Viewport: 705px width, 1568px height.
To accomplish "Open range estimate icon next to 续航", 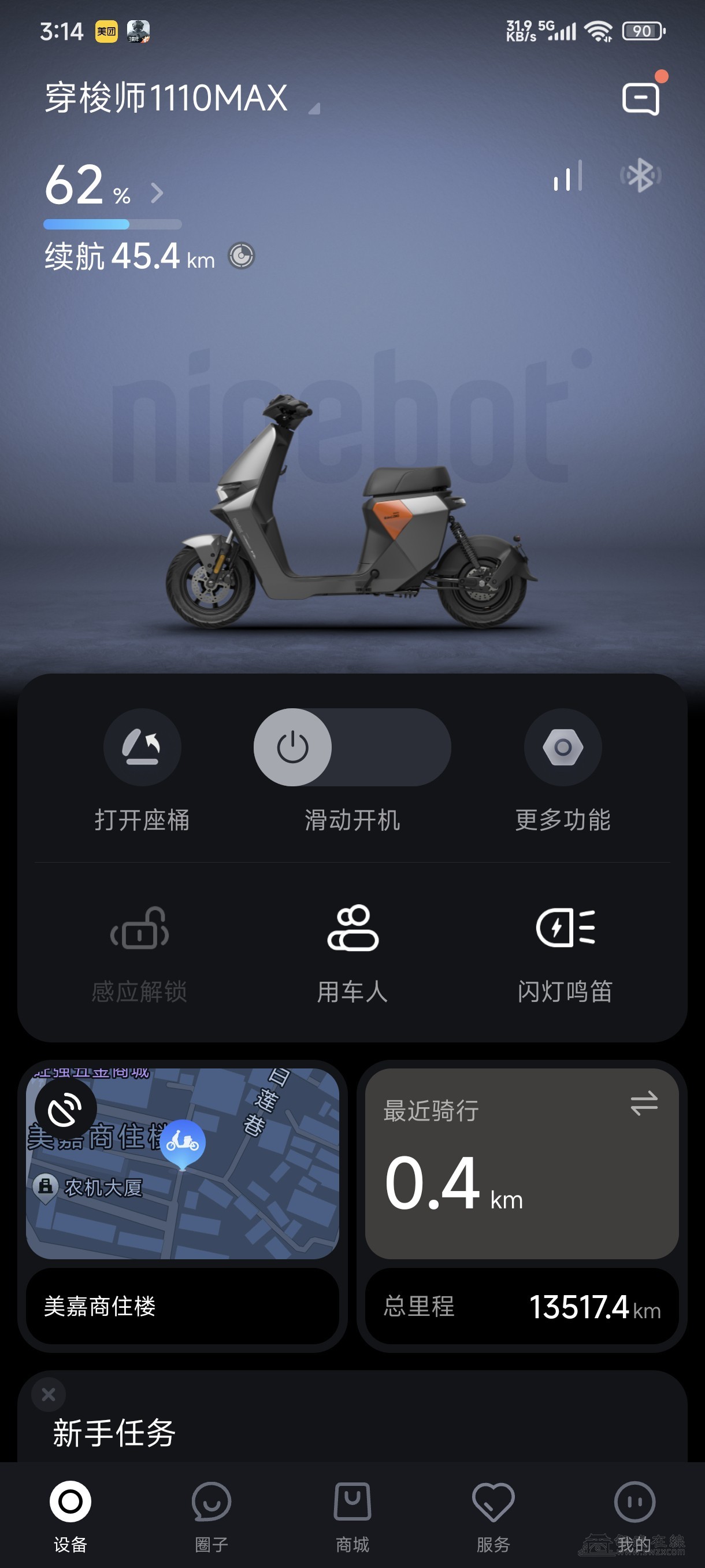I will (x=242, y=256).
